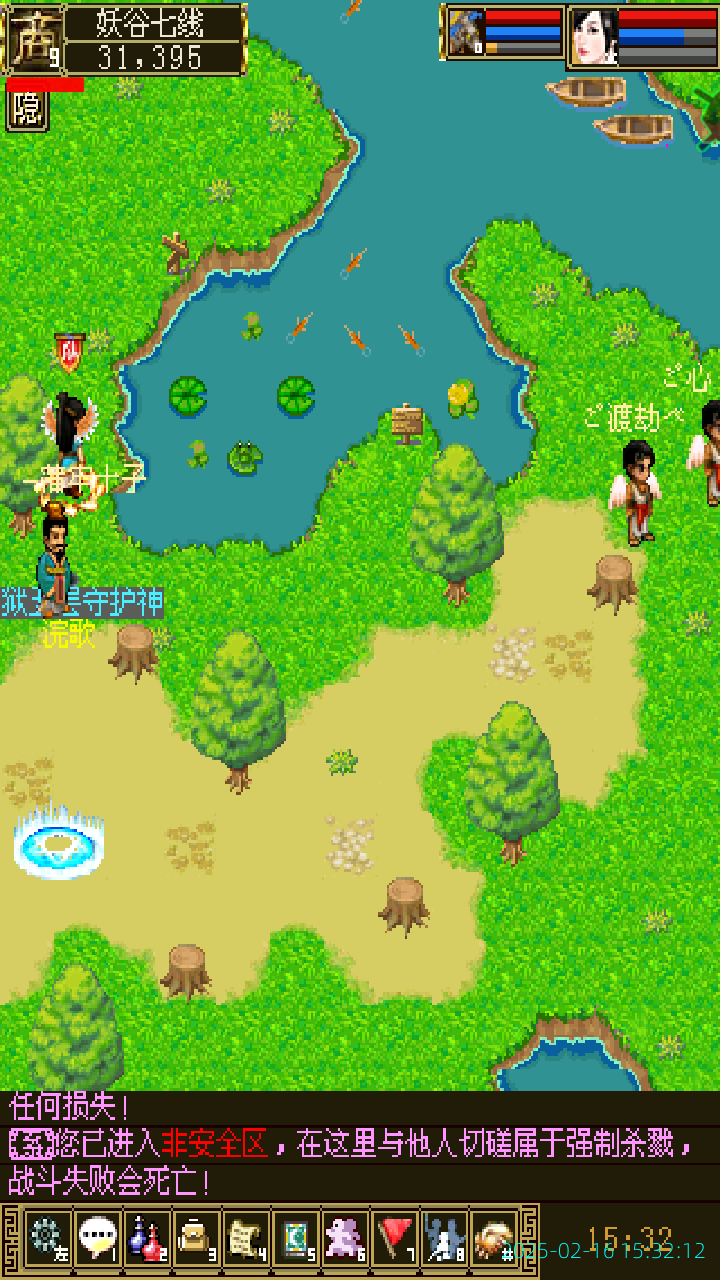Use the potions shortcut
The image size is (720, 1280).
(147, 1238)
